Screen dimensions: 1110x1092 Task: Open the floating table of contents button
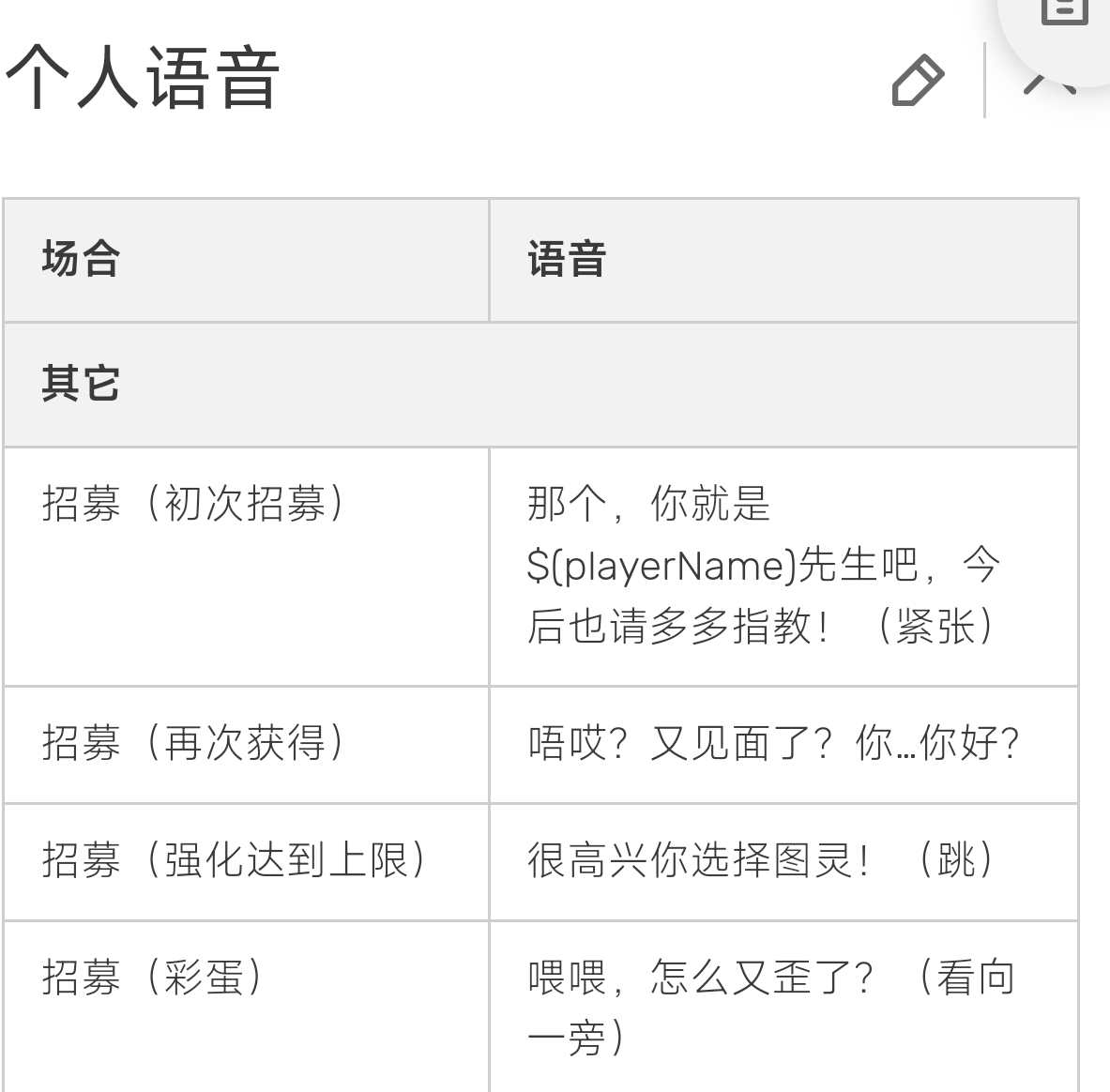pos(1064,16)
